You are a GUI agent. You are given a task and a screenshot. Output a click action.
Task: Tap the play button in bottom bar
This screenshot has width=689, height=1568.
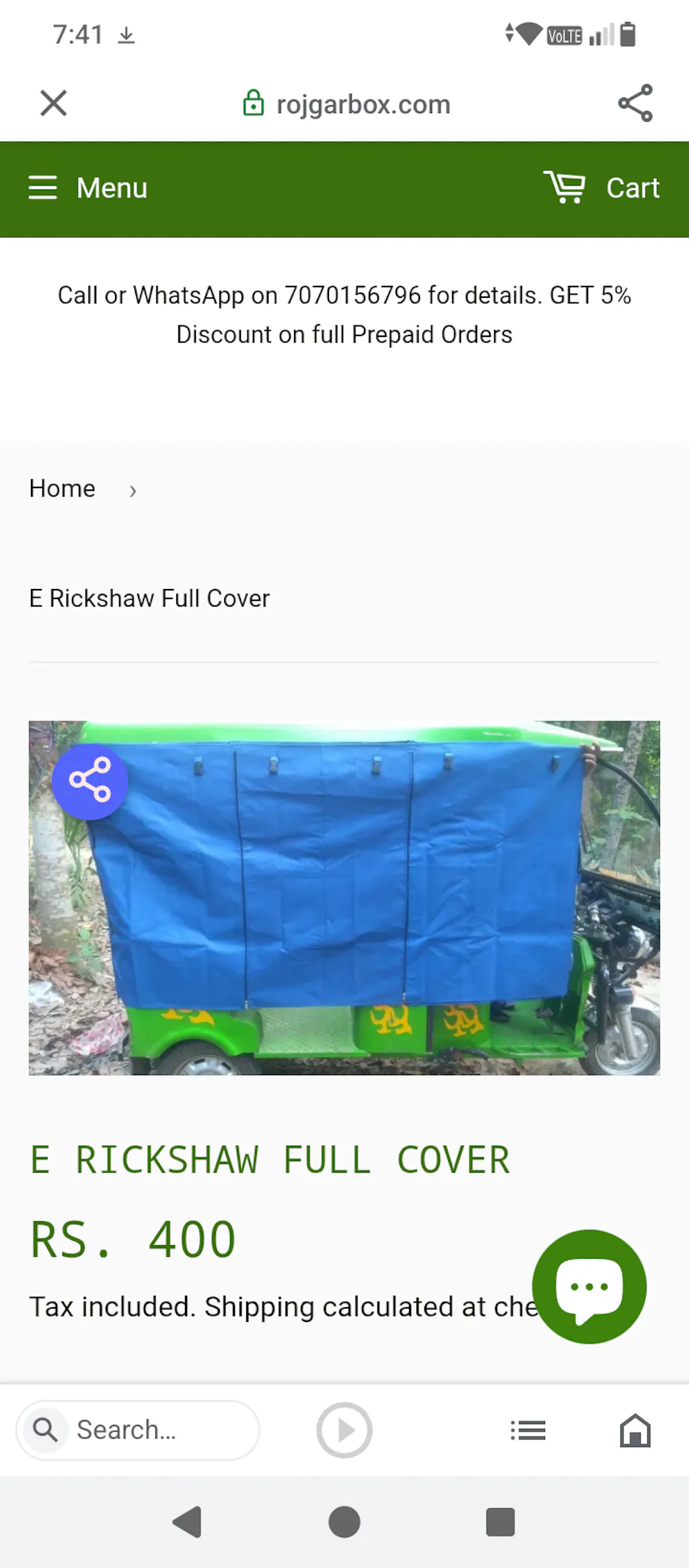tap(344, 1430)
